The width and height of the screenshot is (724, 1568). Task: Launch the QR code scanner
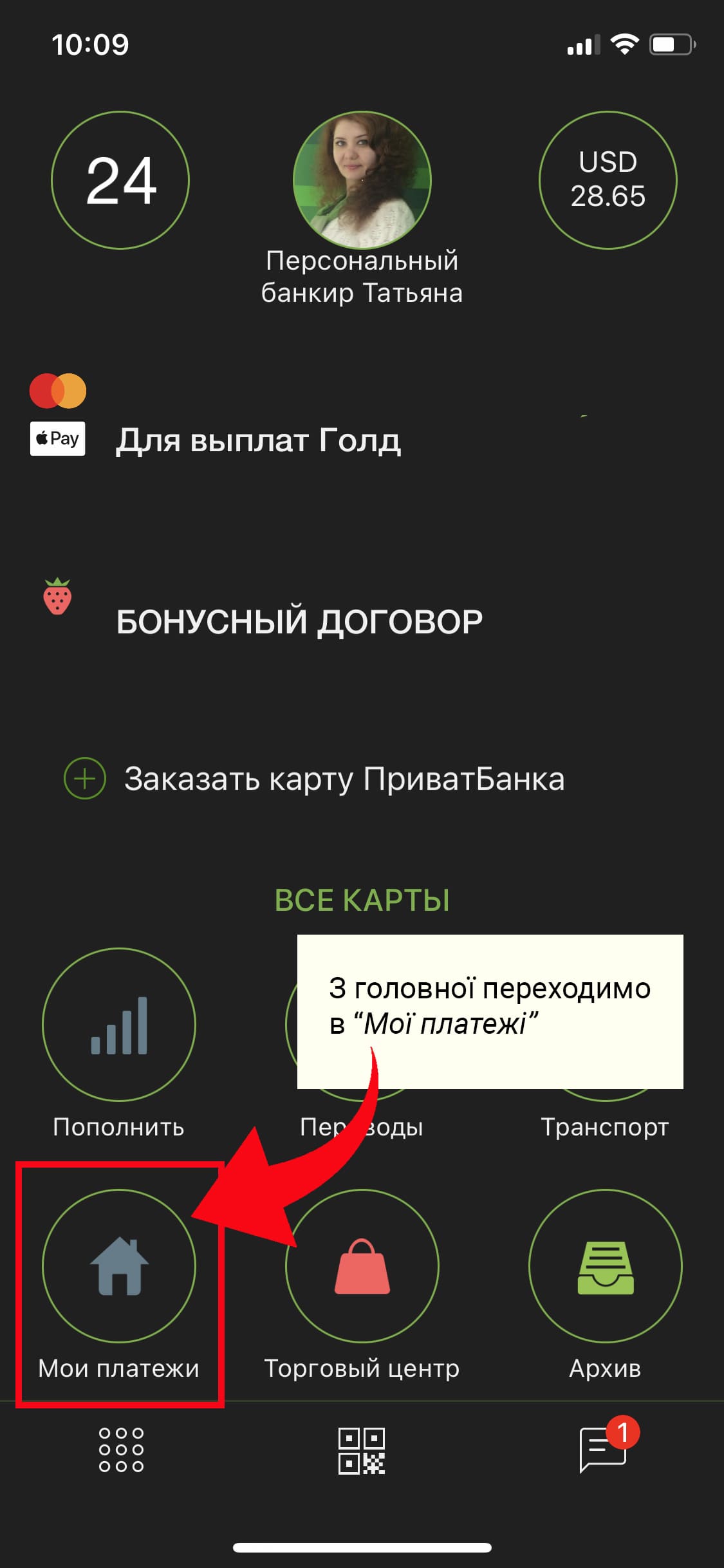coord(362,1451)
